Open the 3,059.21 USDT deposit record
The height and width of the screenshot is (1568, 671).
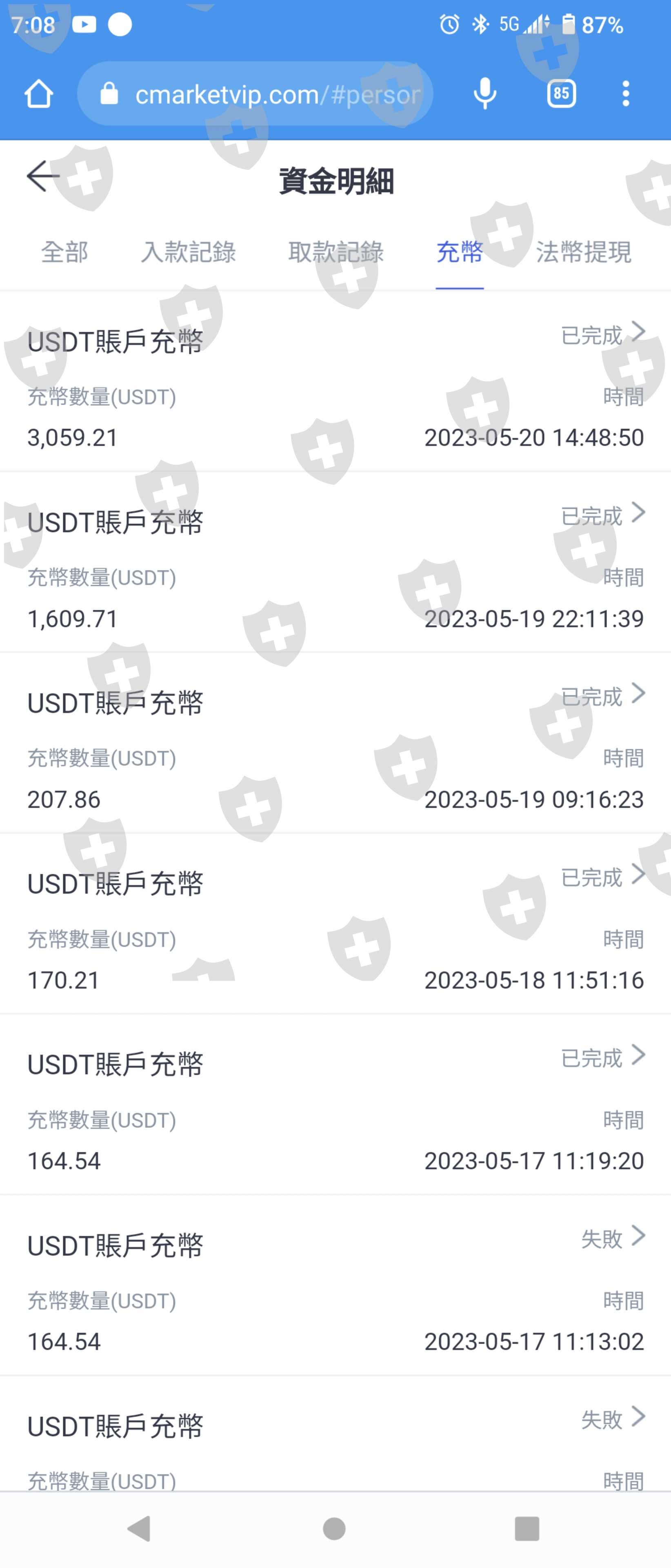tap(335, 383)
